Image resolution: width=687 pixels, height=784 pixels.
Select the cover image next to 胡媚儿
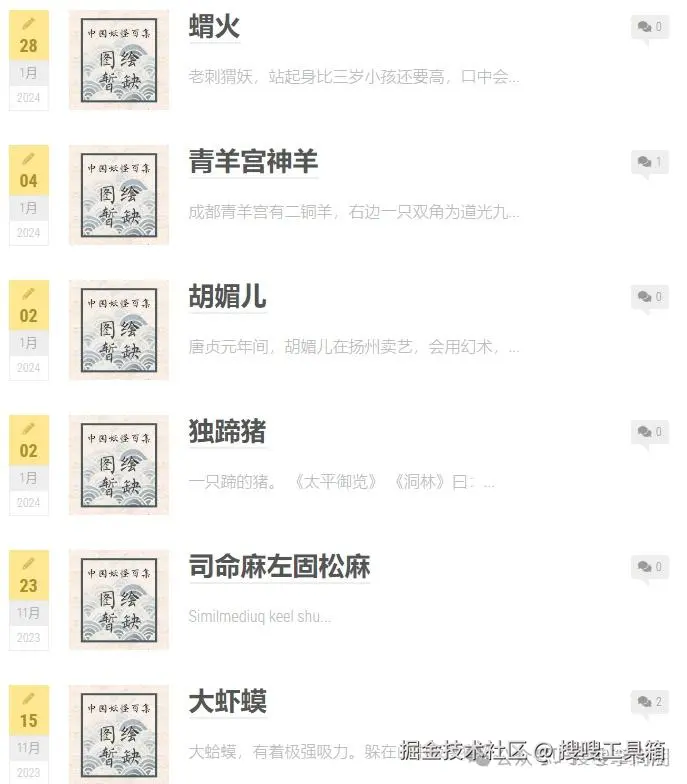[x=119, y=330]
